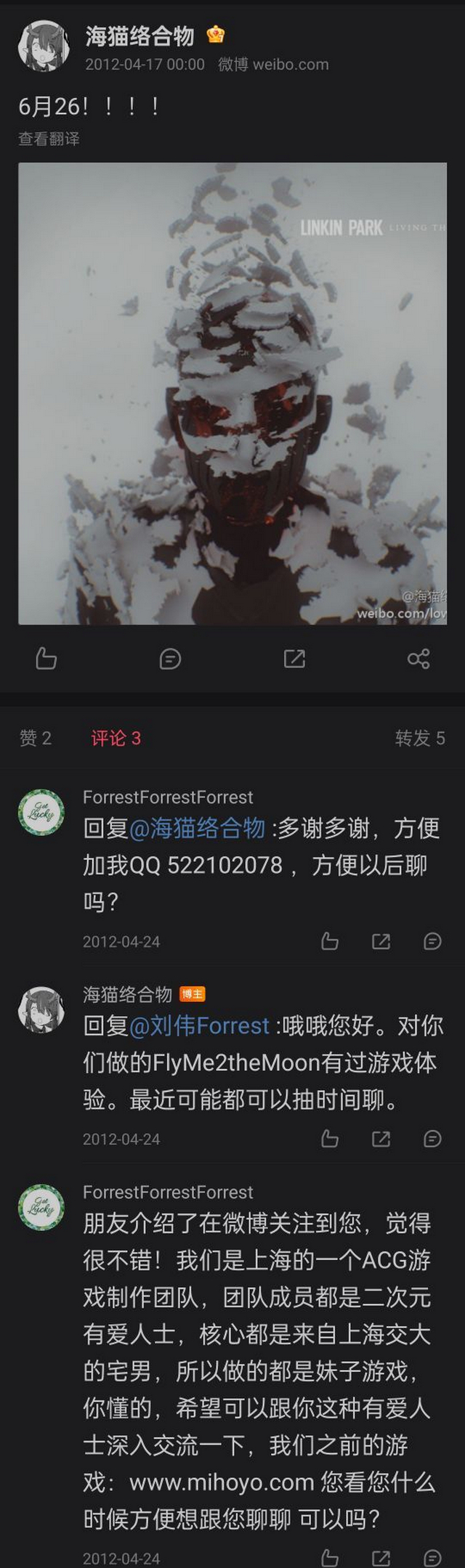The height and width of the screenshot is (1568, 465).
Task: Like the comment mentioning QQ 522102078
Action: [x=330, y=941]
